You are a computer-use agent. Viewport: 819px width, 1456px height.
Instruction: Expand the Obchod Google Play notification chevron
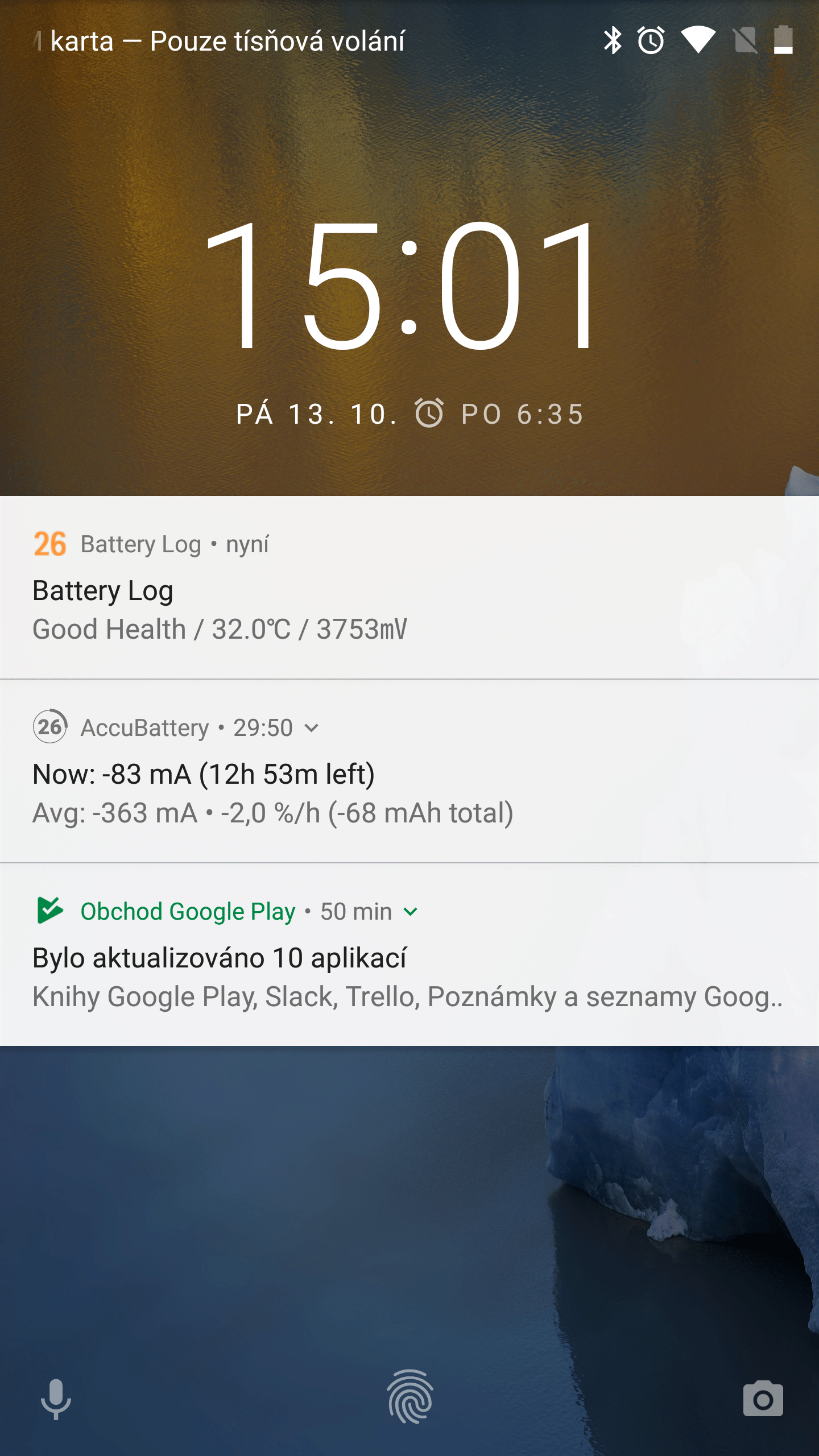410,912
